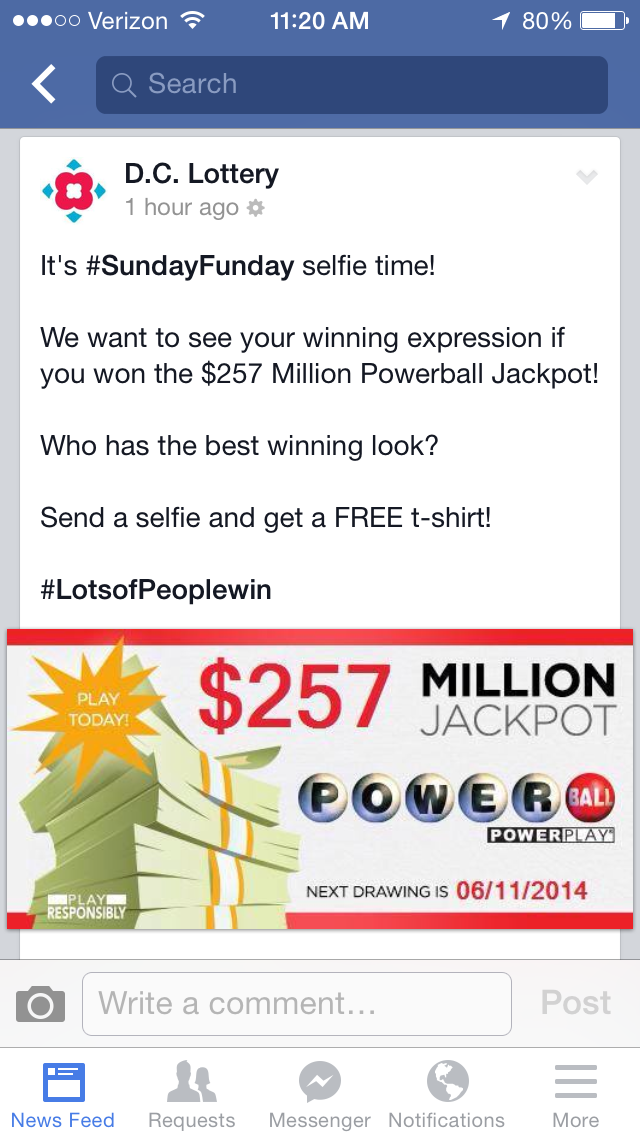Tap the D.C. Lottery profile picture
Image resolution: width=640 pixels, height=1136 pixels.
click(74, 190)
